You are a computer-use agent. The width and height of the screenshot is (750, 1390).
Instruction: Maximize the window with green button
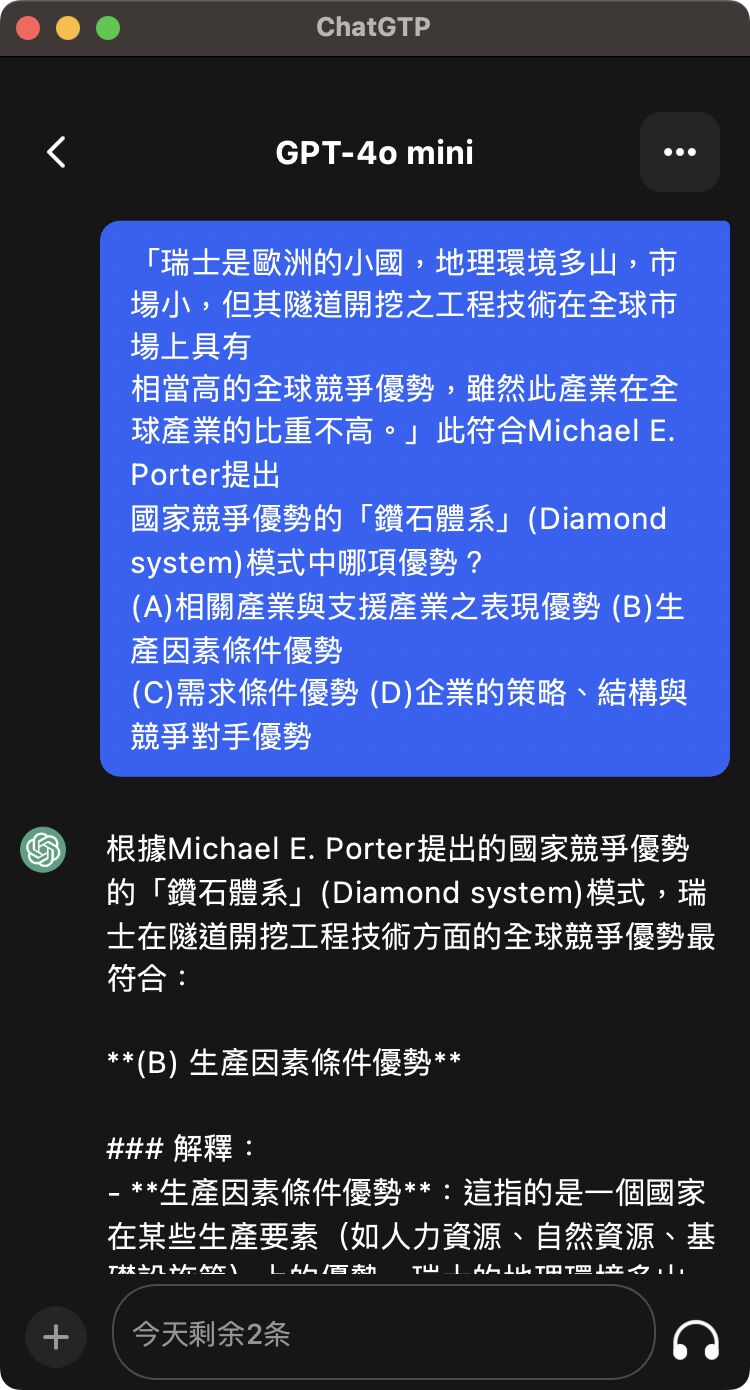[108, 28]
